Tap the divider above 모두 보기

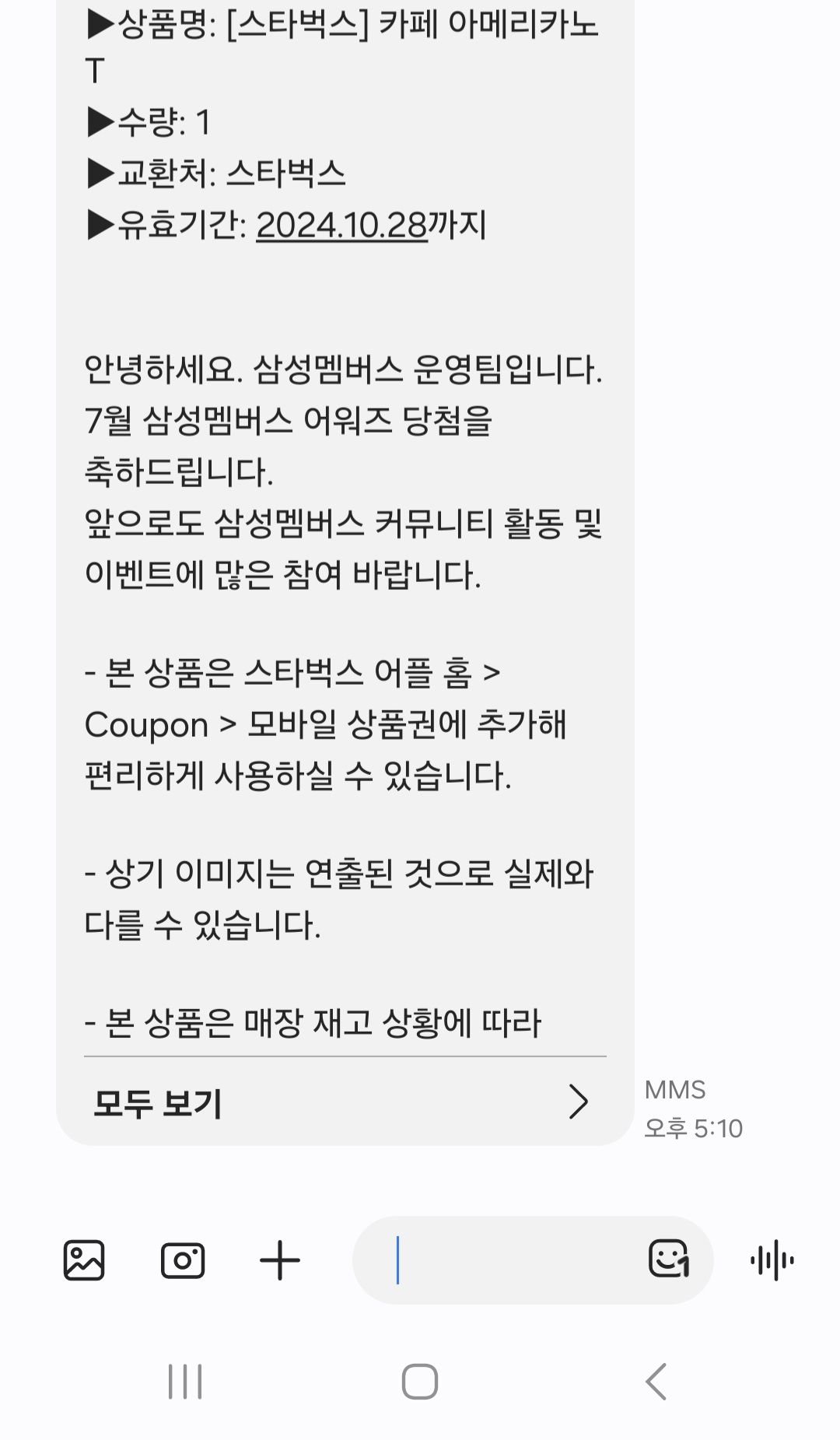[x=345, y=1056]
